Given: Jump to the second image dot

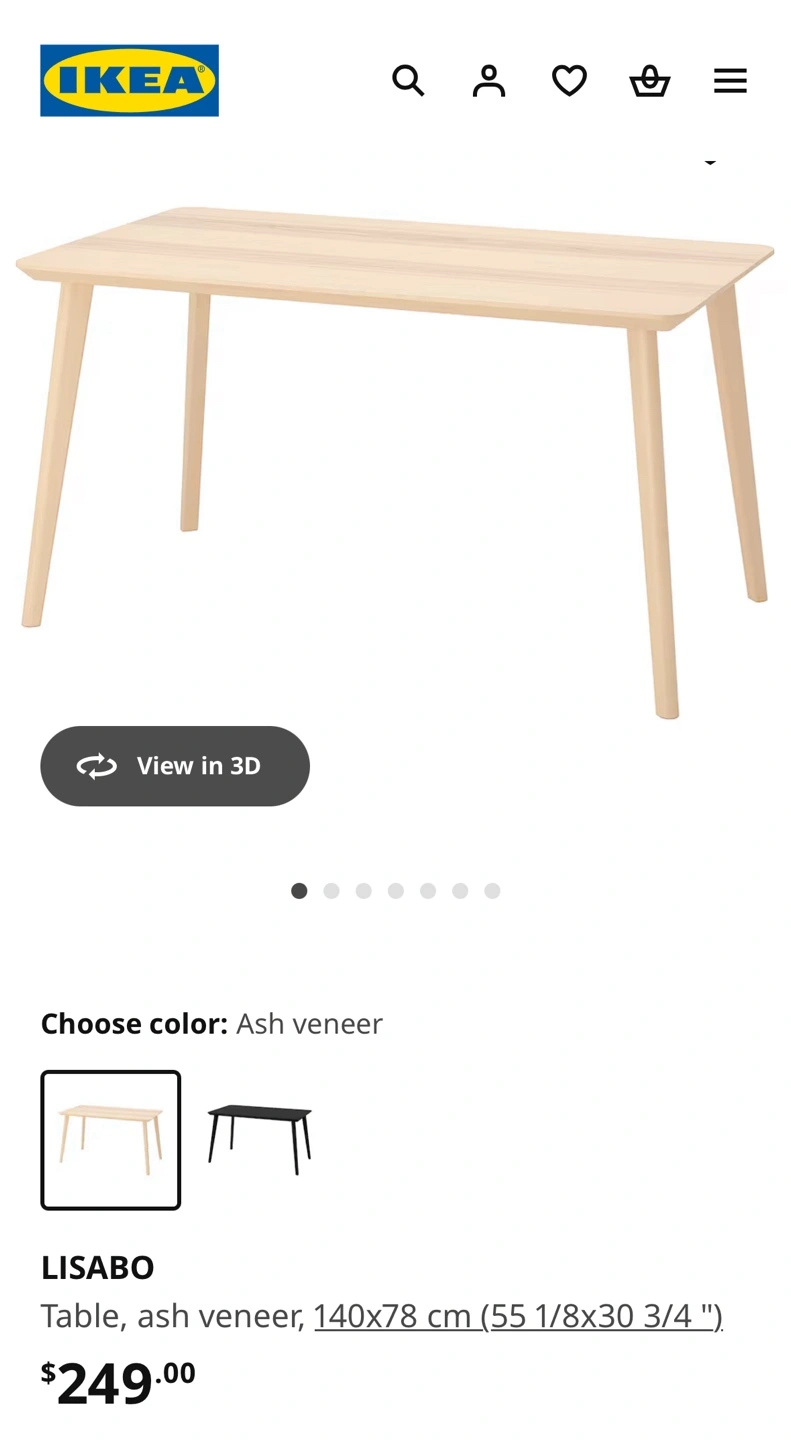Looking at the screenshot, I should [331, 891].
